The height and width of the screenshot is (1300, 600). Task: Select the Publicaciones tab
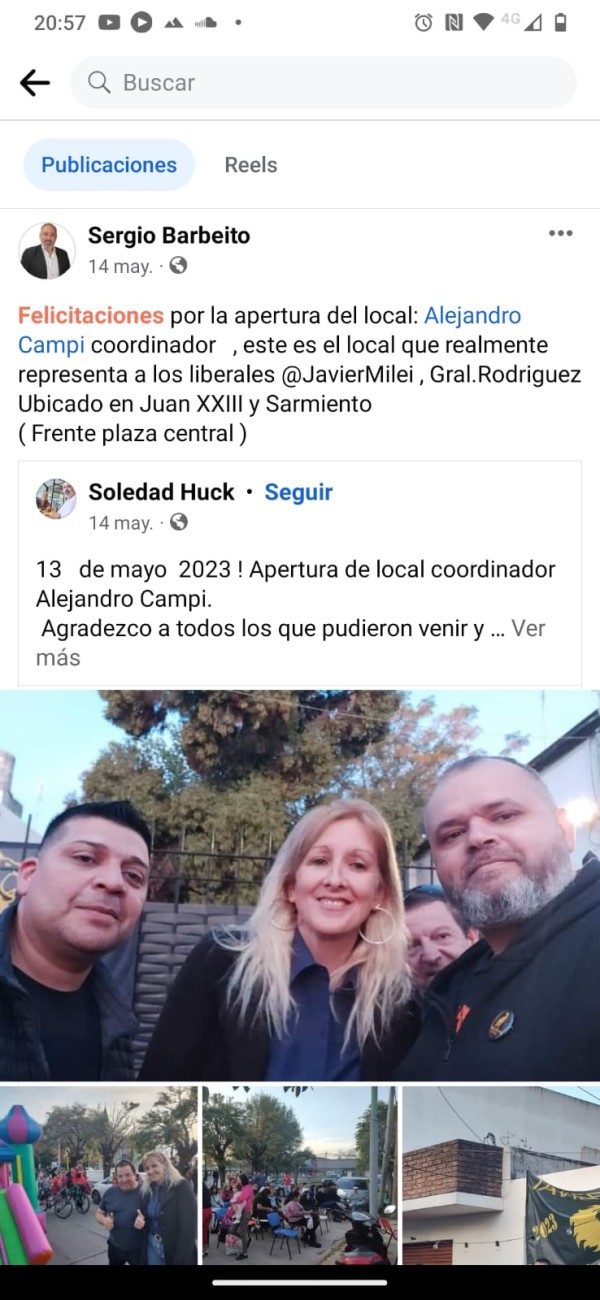pos(109,165)
